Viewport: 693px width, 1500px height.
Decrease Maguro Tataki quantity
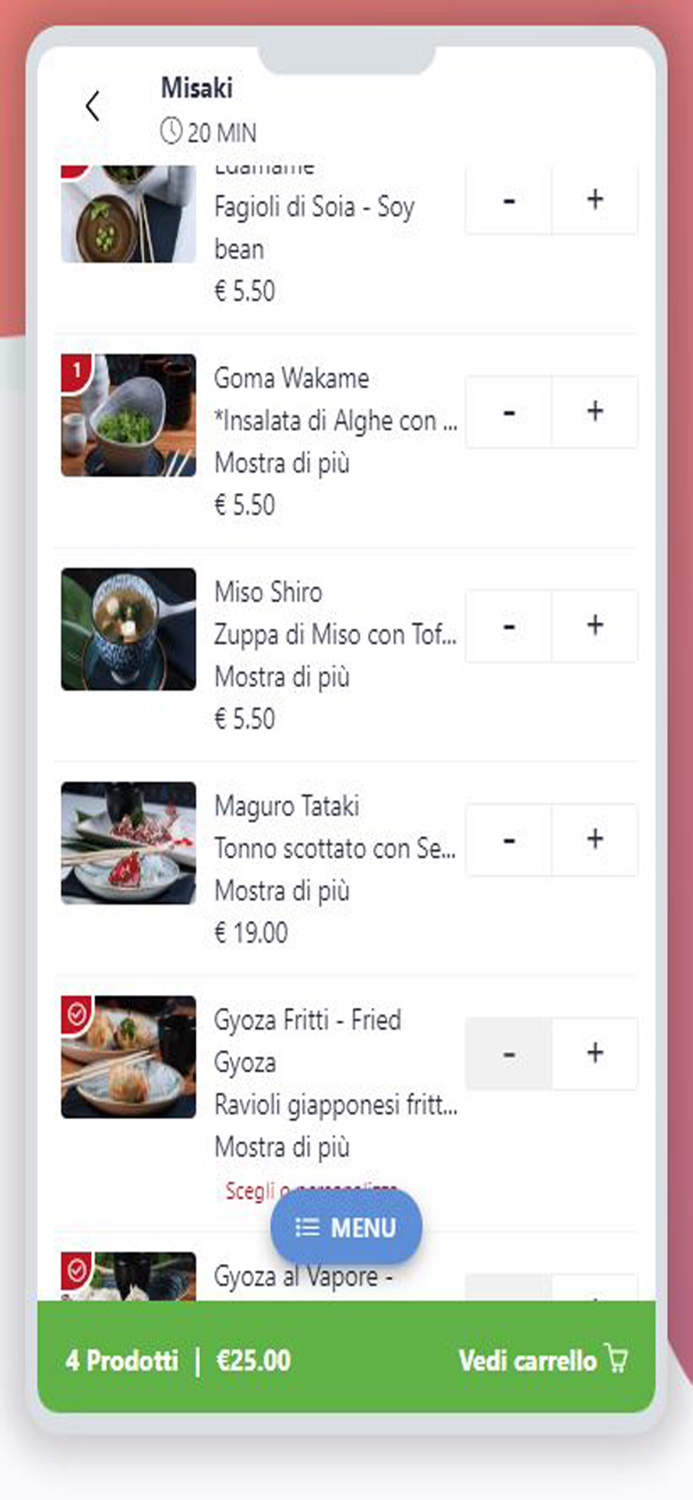coord(509,839)
